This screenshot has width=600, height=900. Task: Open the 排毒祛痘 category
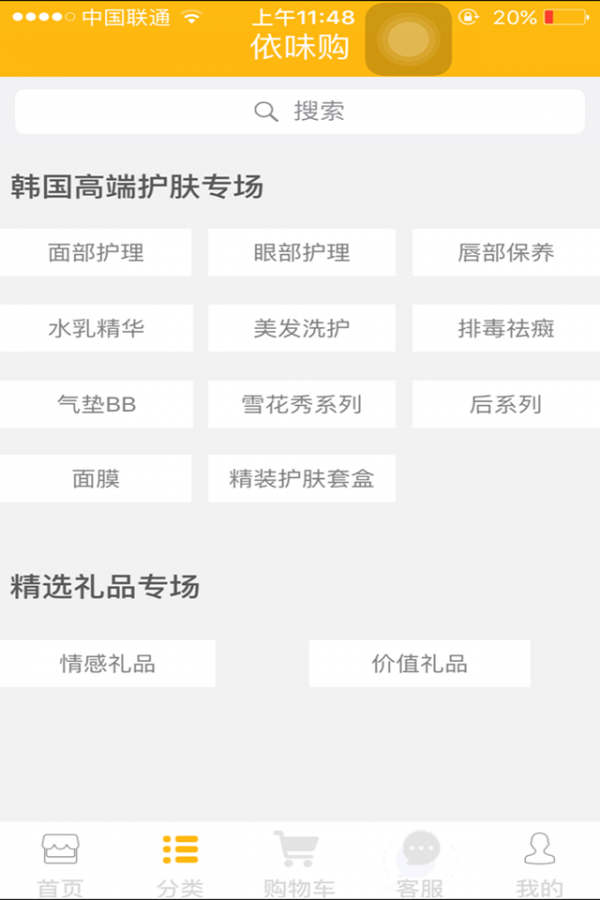(x=505, y=328)
